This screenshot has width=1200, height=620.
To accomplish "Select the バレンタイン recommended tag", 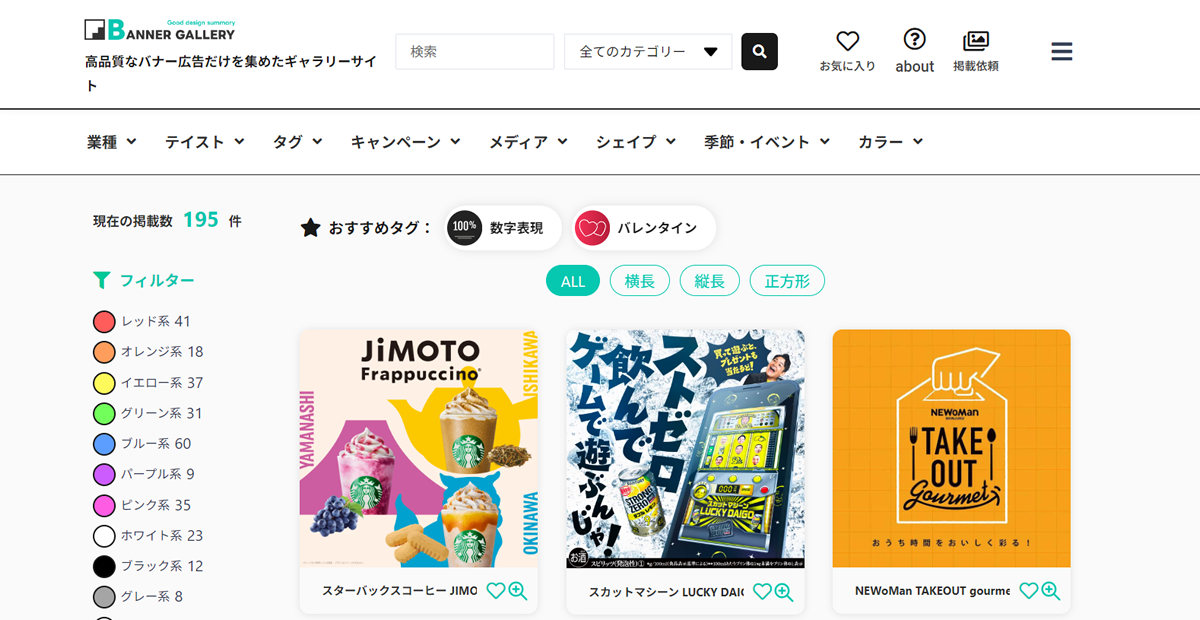I will pos(643,228).
